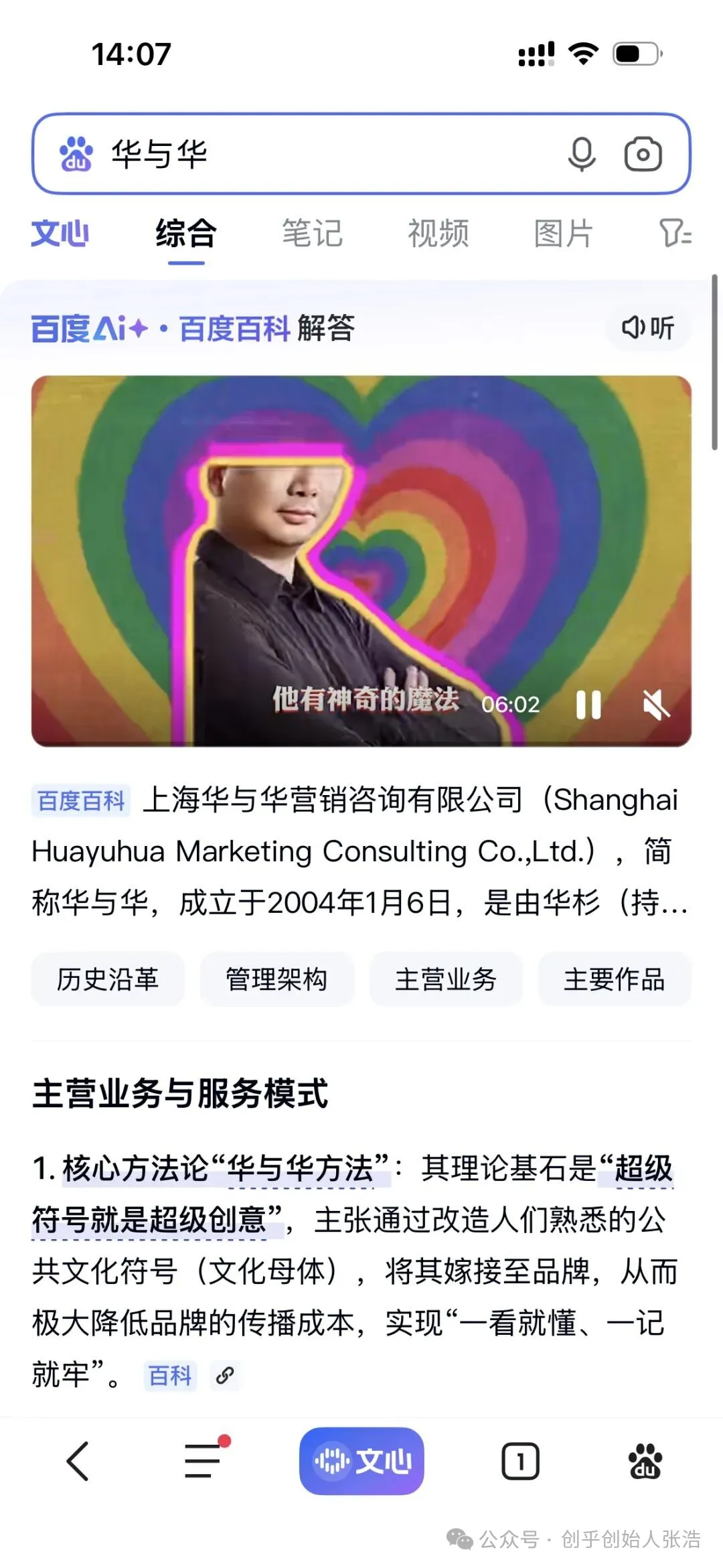Go back with the bottom arrow

point(78,1462)
